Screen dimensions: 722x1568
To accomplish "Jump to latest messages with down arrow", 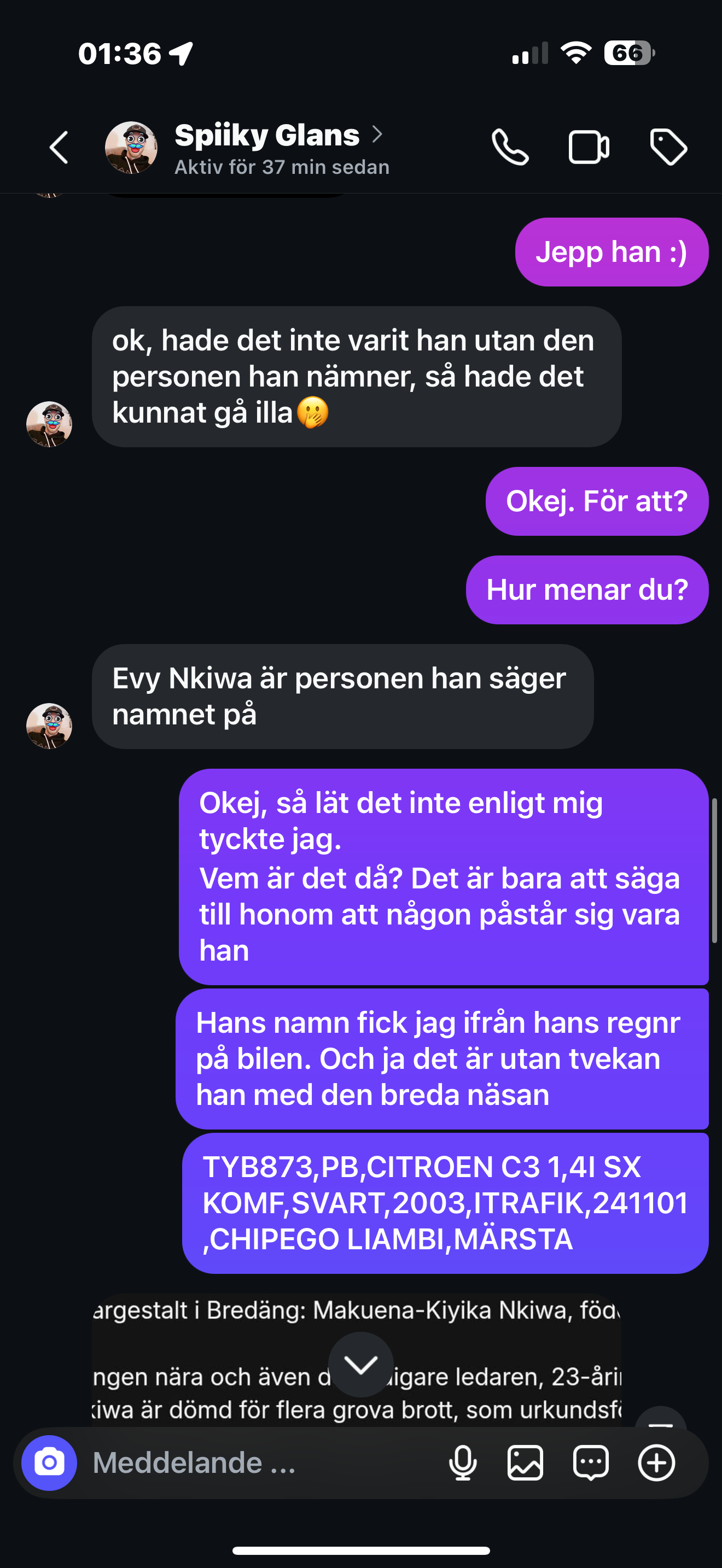I will (360, 1364).
